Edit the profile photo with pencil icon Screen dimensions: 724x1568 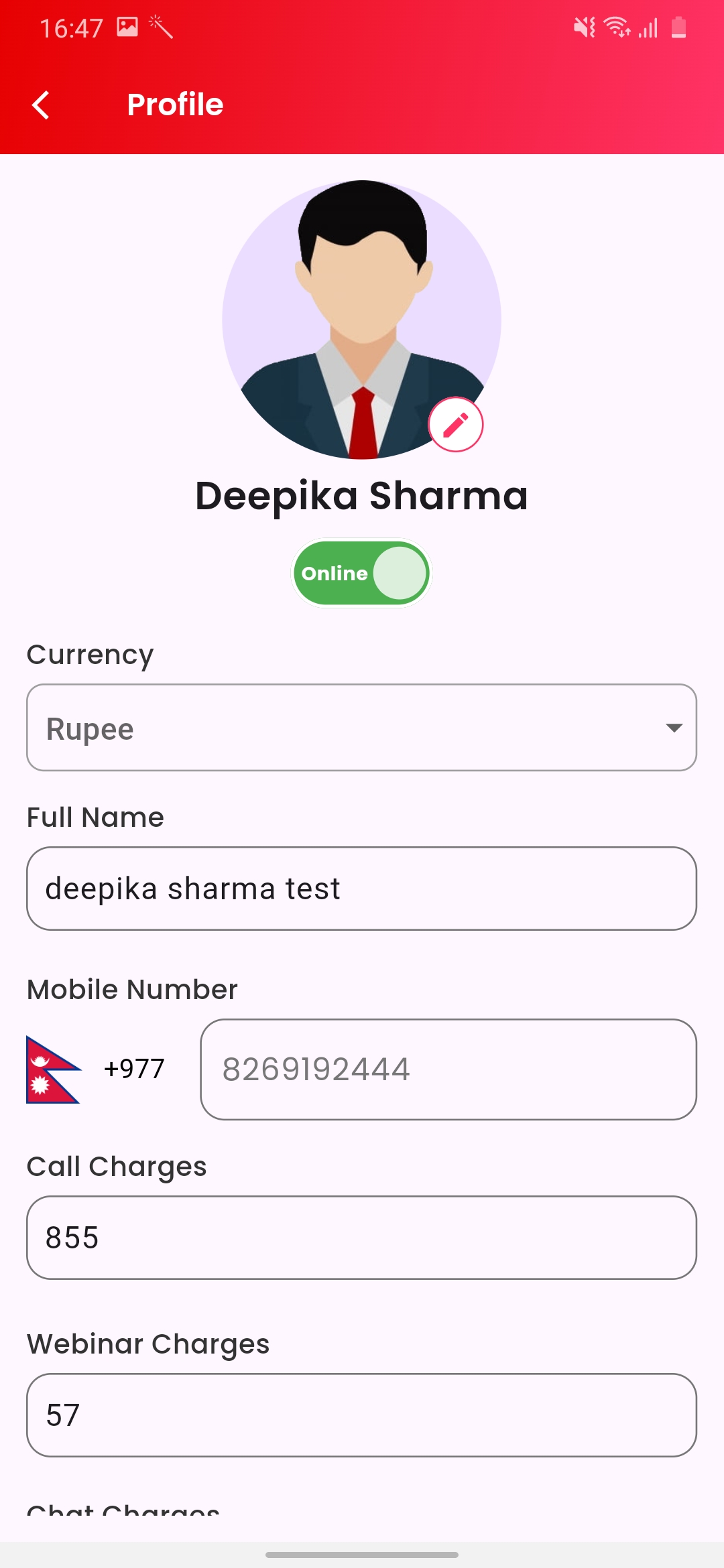456,425
